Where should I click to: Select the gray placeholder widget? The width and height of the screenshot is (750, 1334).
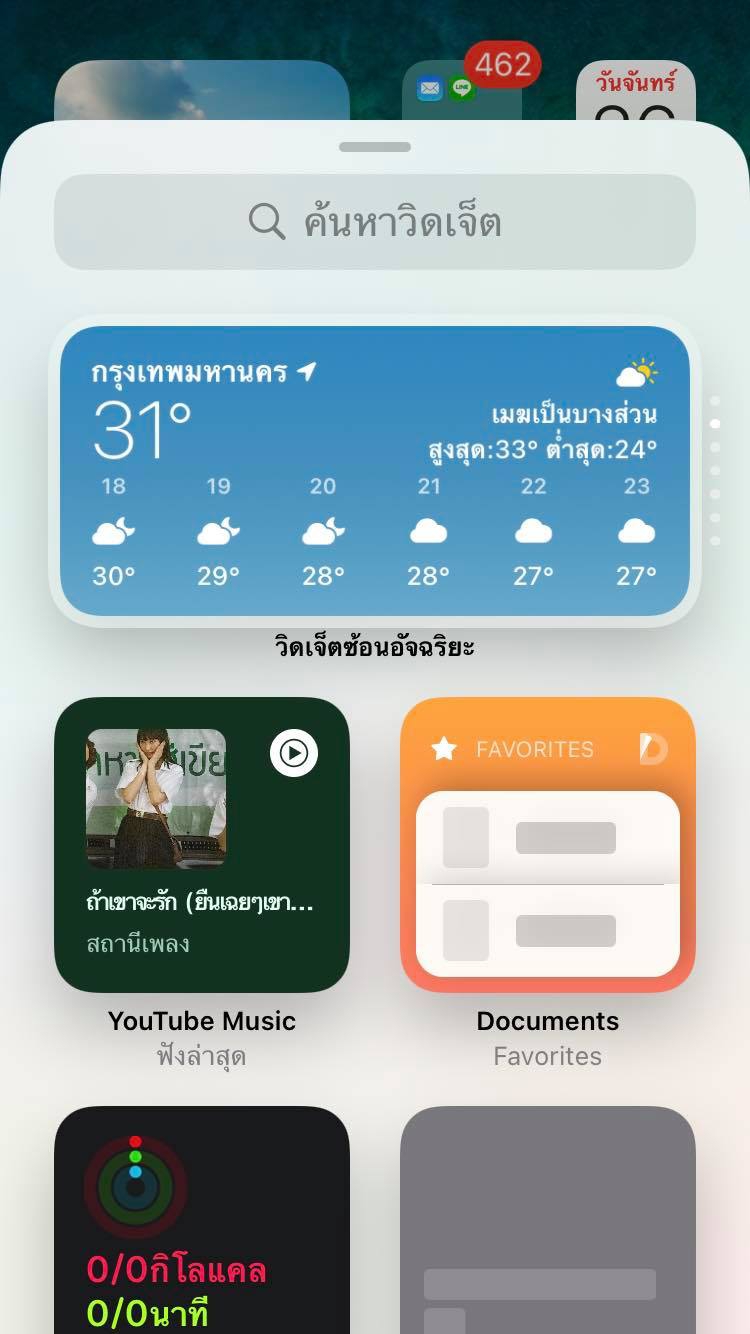547,1220
